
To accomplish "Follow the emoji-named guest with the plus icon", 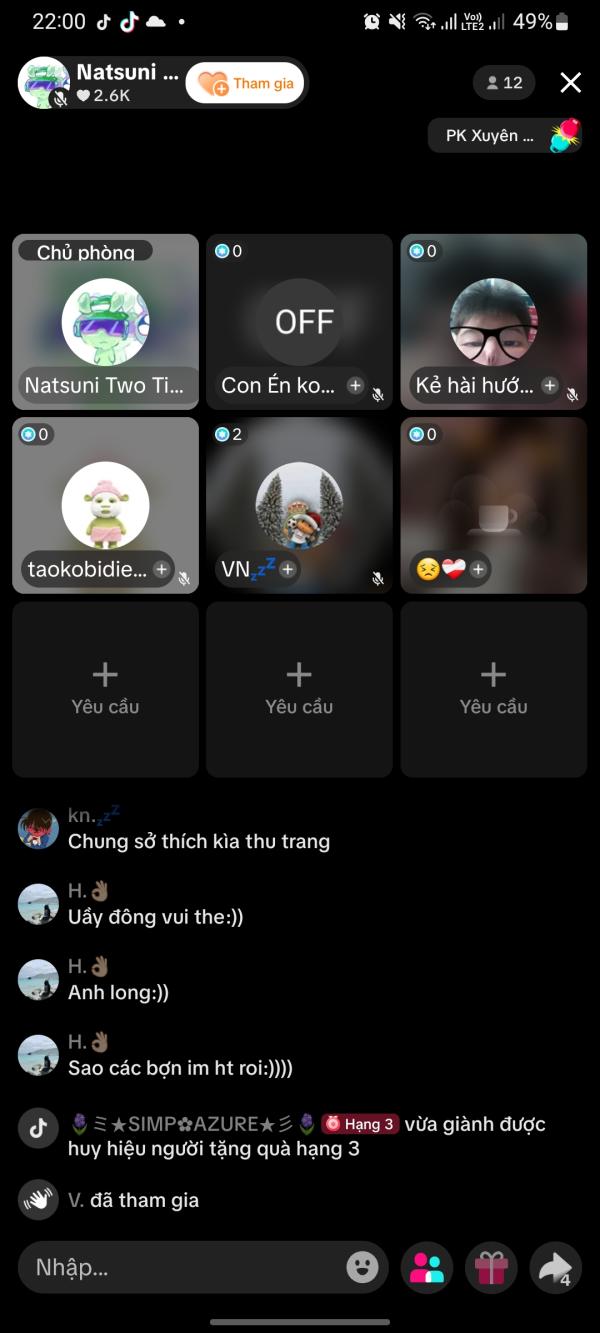I will [x=478, y=569].
